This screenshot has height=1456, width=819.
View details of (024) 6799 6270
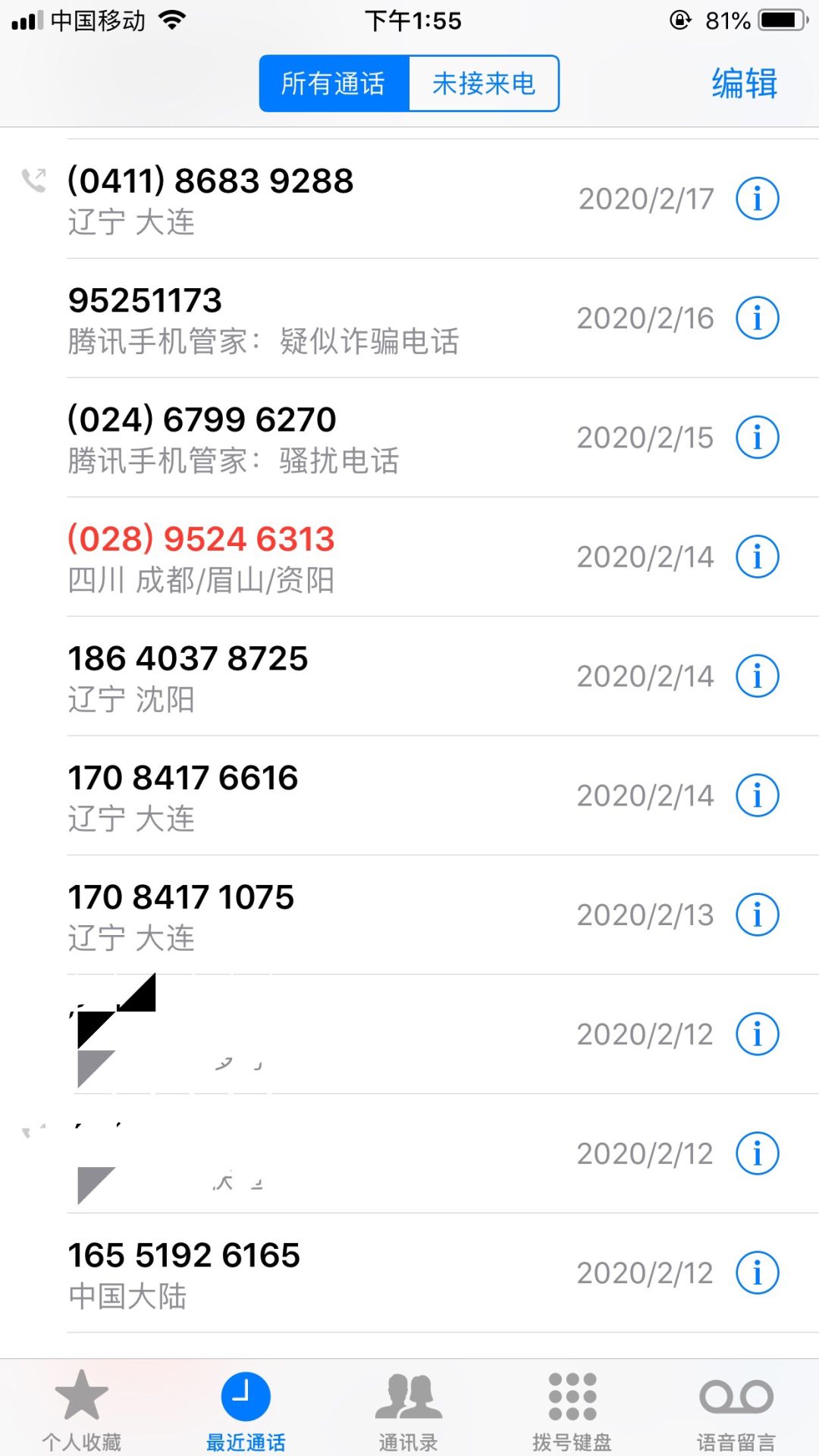point(757,438)
